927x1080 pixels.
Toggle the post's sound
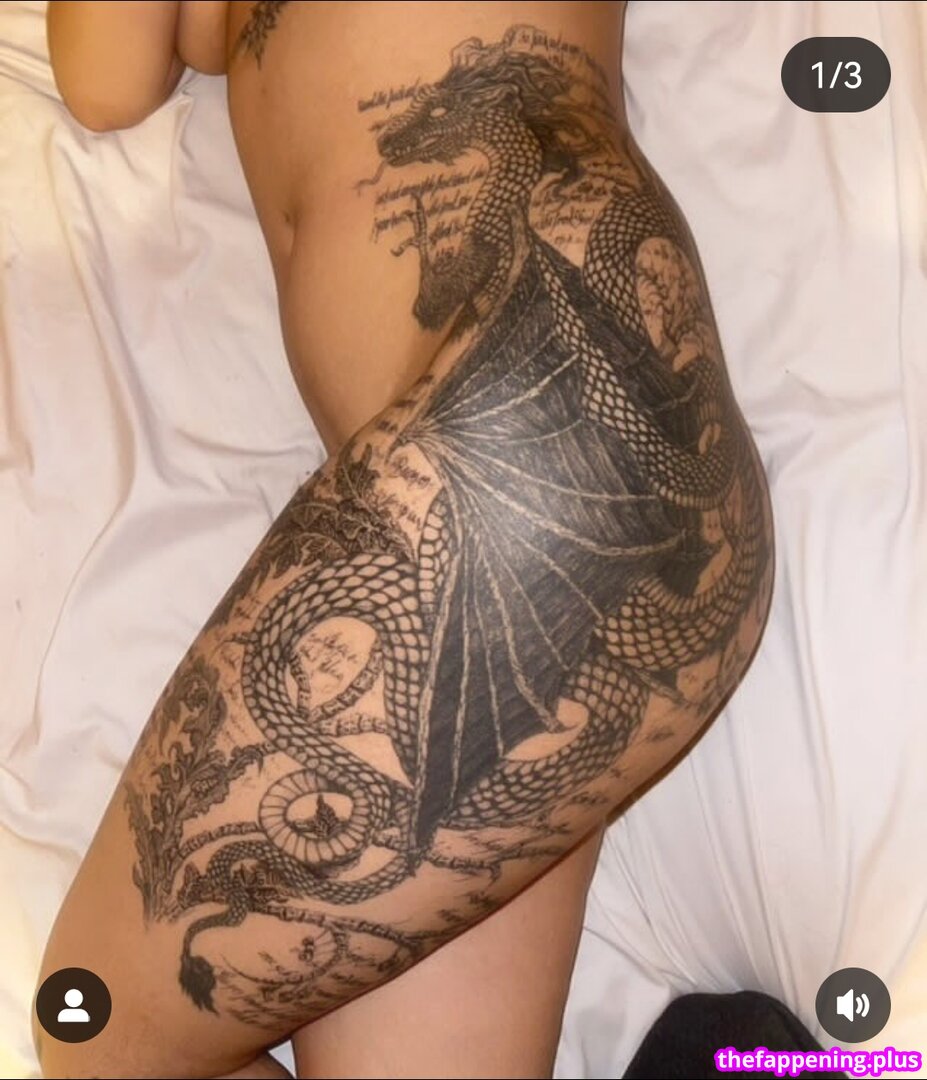click(x=852, y=1005)
